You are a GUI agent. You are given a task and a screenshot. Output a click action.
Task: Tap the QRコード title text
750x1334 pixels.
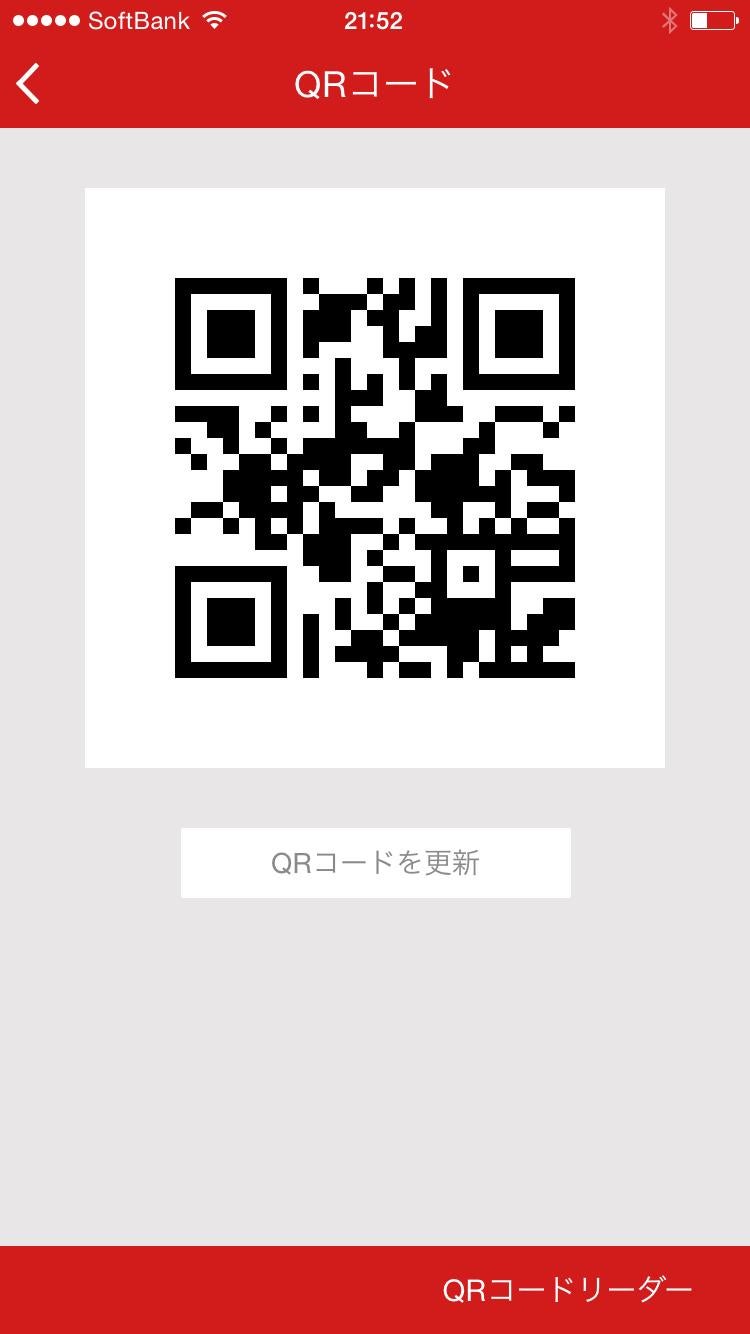pyautogui.click(x=375, y=84)
